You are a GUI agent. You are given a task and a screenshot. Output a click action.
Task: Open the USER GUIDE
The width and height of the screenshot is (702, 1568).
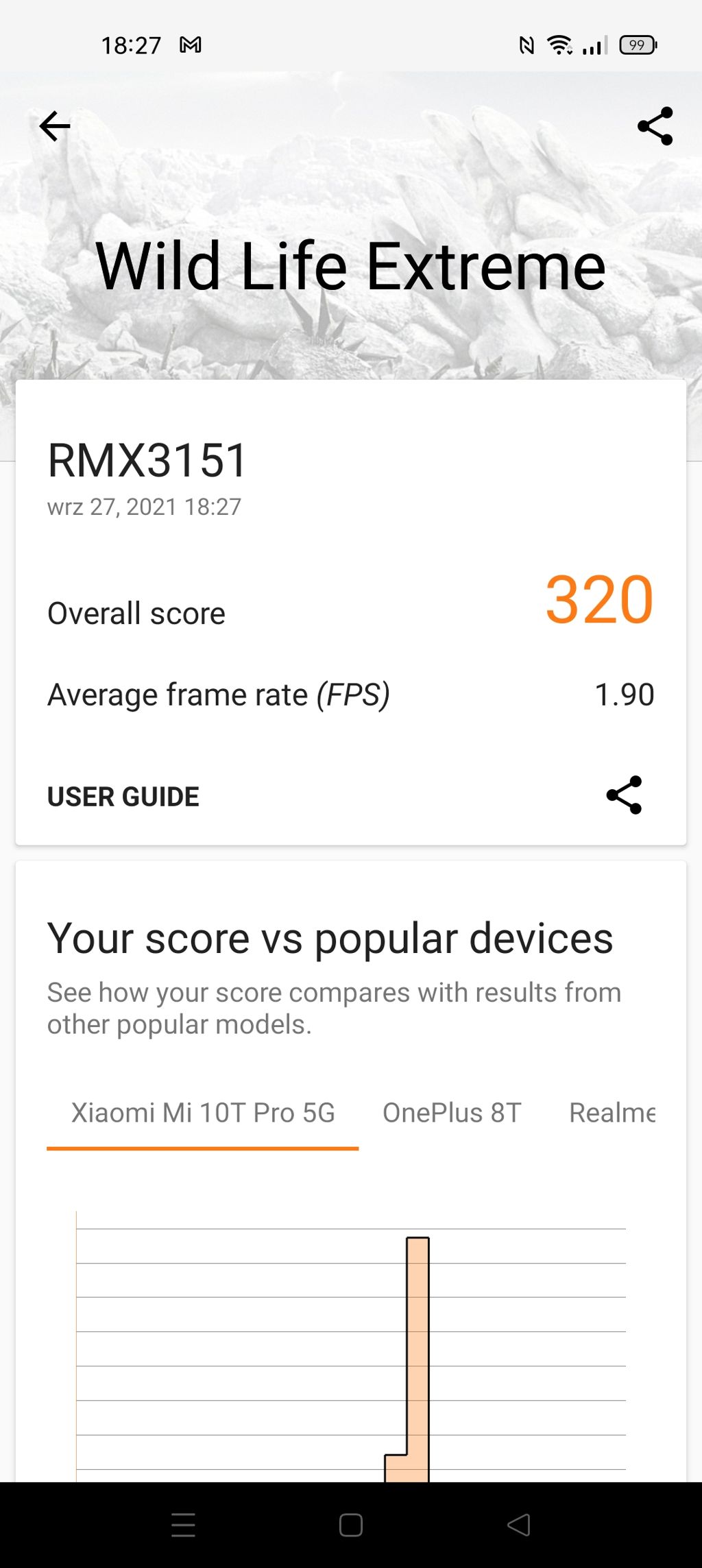[123, 797]
